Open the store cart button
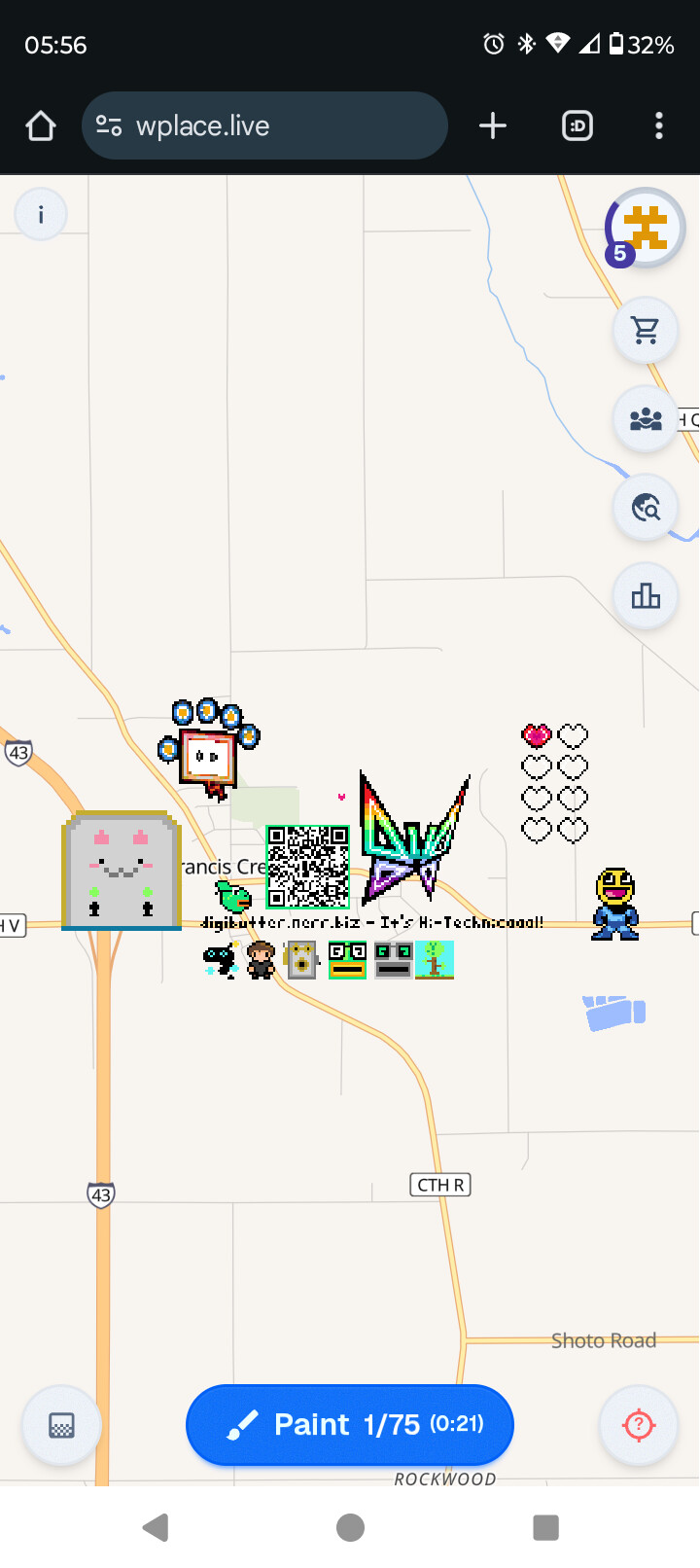Screen dimensions: 700x1568 [646, 331]
